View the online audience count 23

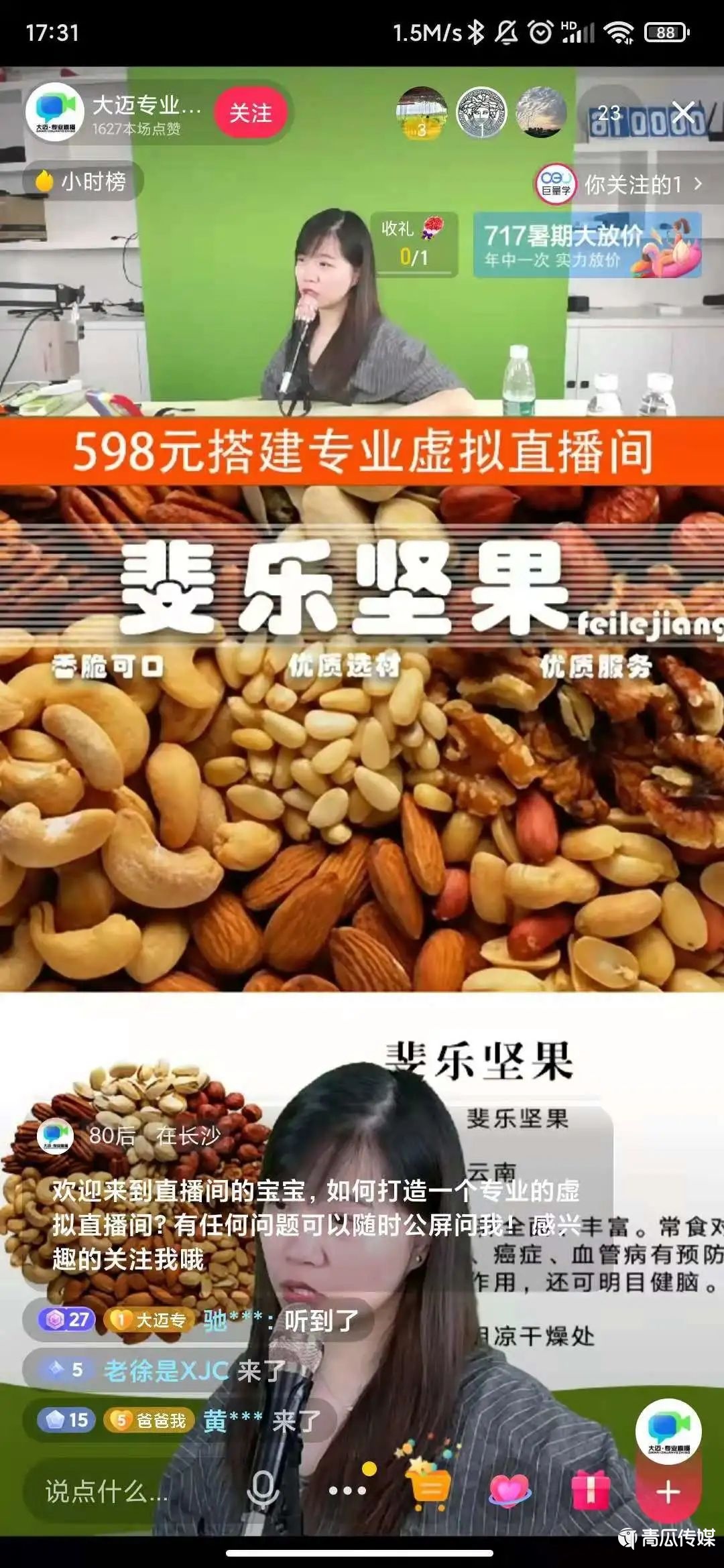609,113
